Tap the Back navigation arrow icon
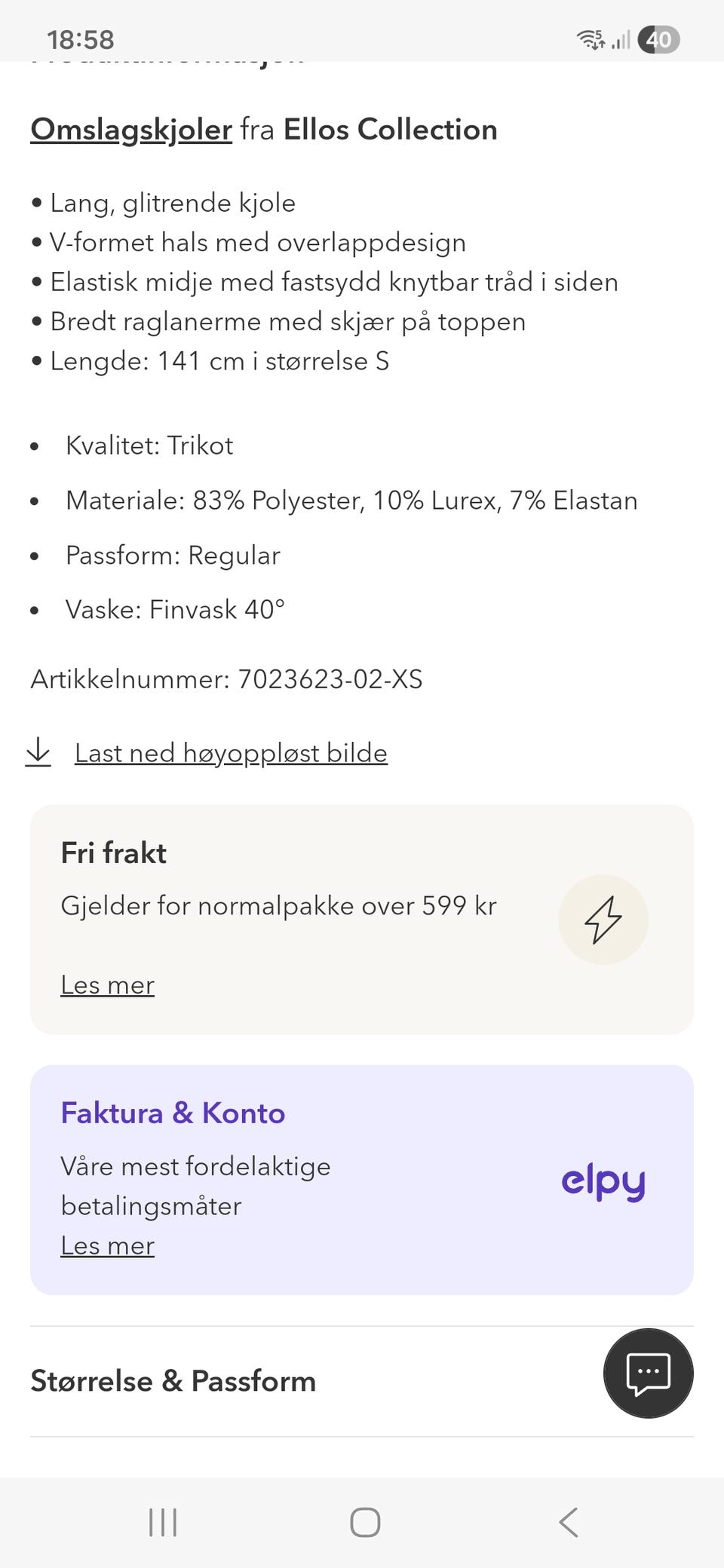This screenshot has width=724, height=1568. click(568, 1521)
